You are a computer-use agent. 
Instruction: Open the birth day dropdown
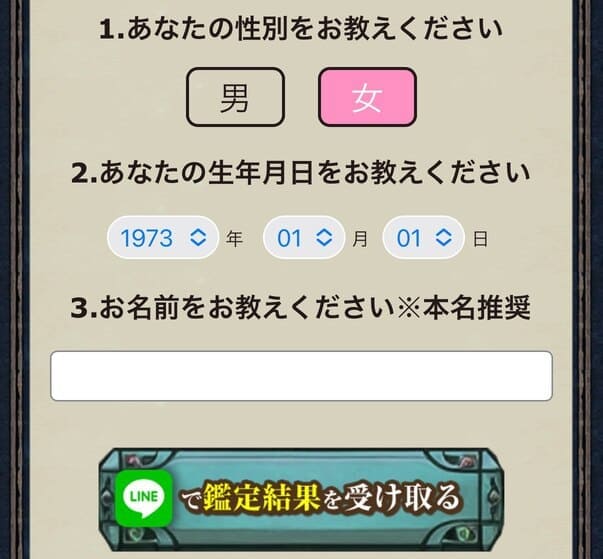(x=424, y=238)
